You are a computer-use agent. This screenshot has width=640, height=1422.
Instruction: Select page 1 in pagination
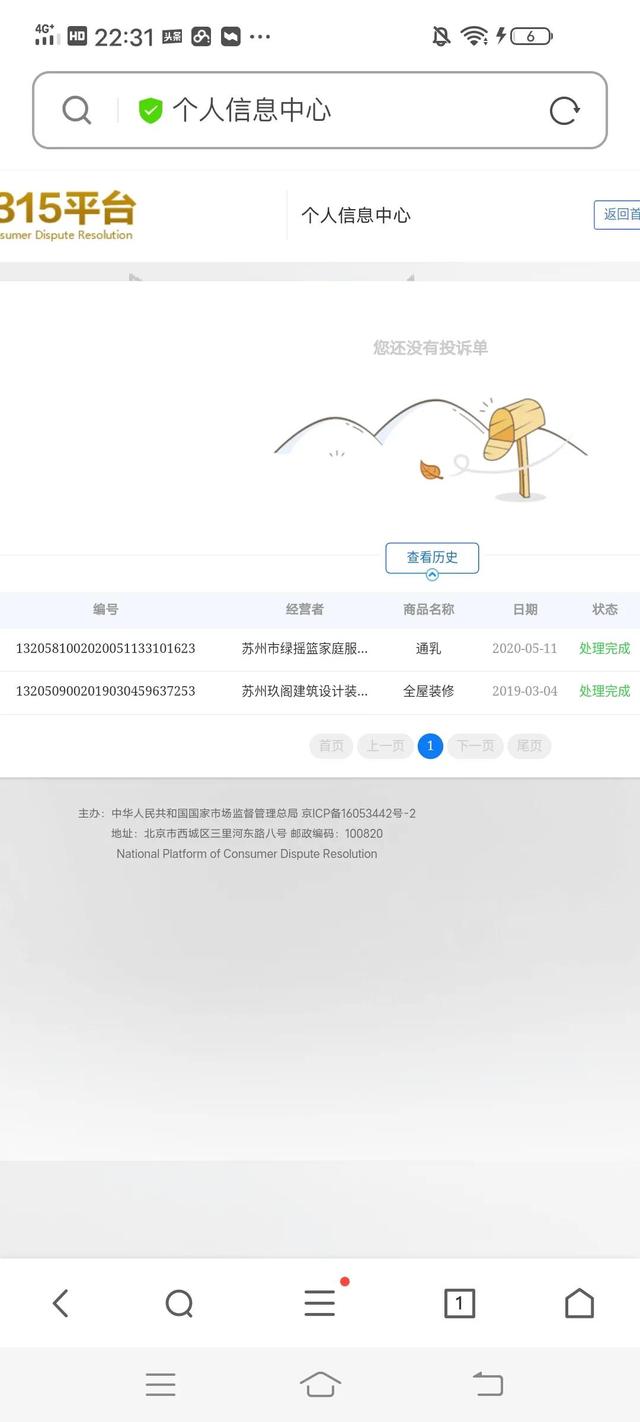tap(430, 746)
